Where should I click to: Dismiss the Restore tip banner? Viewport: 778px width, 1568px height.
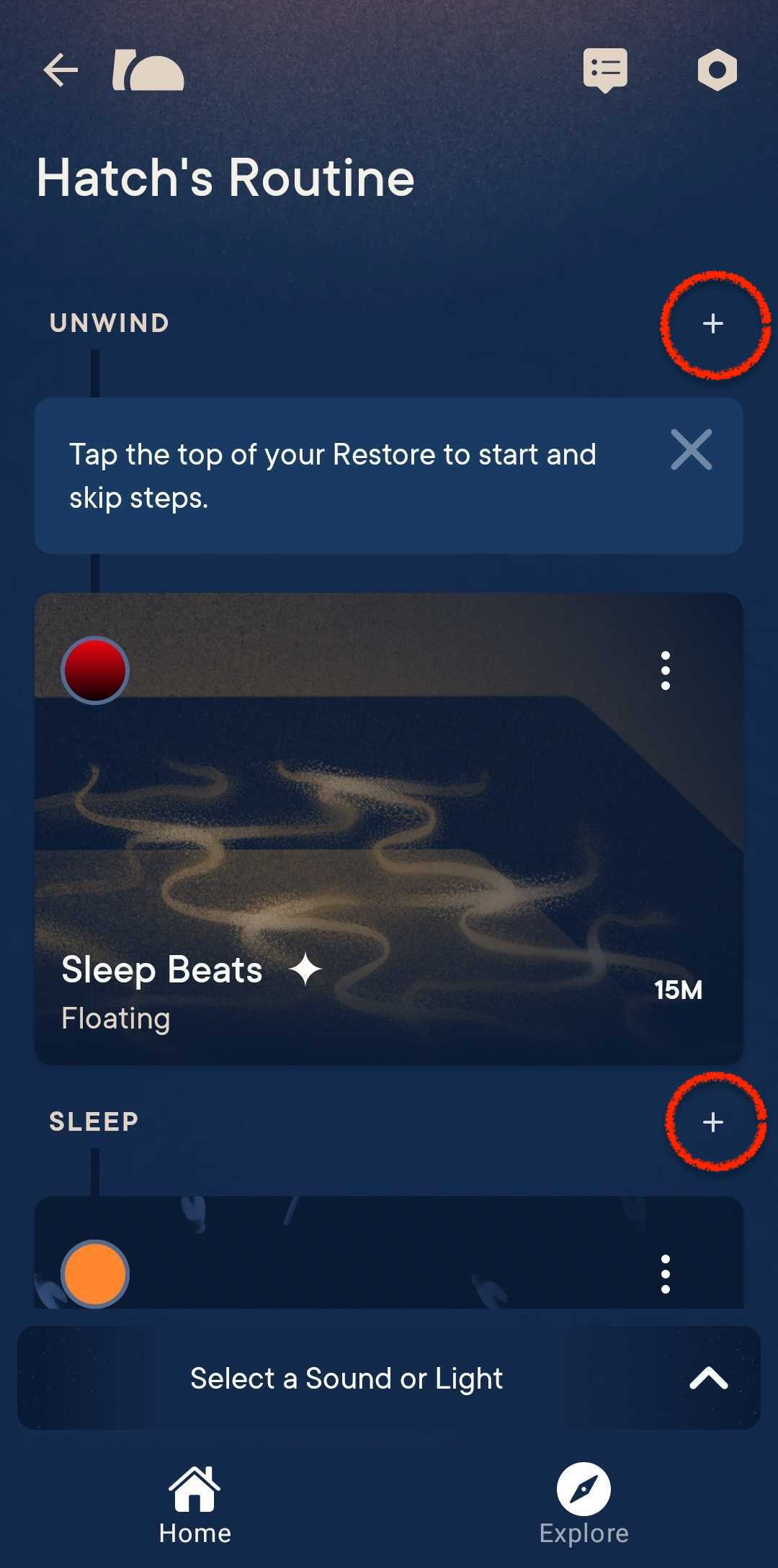pos(692,449)
